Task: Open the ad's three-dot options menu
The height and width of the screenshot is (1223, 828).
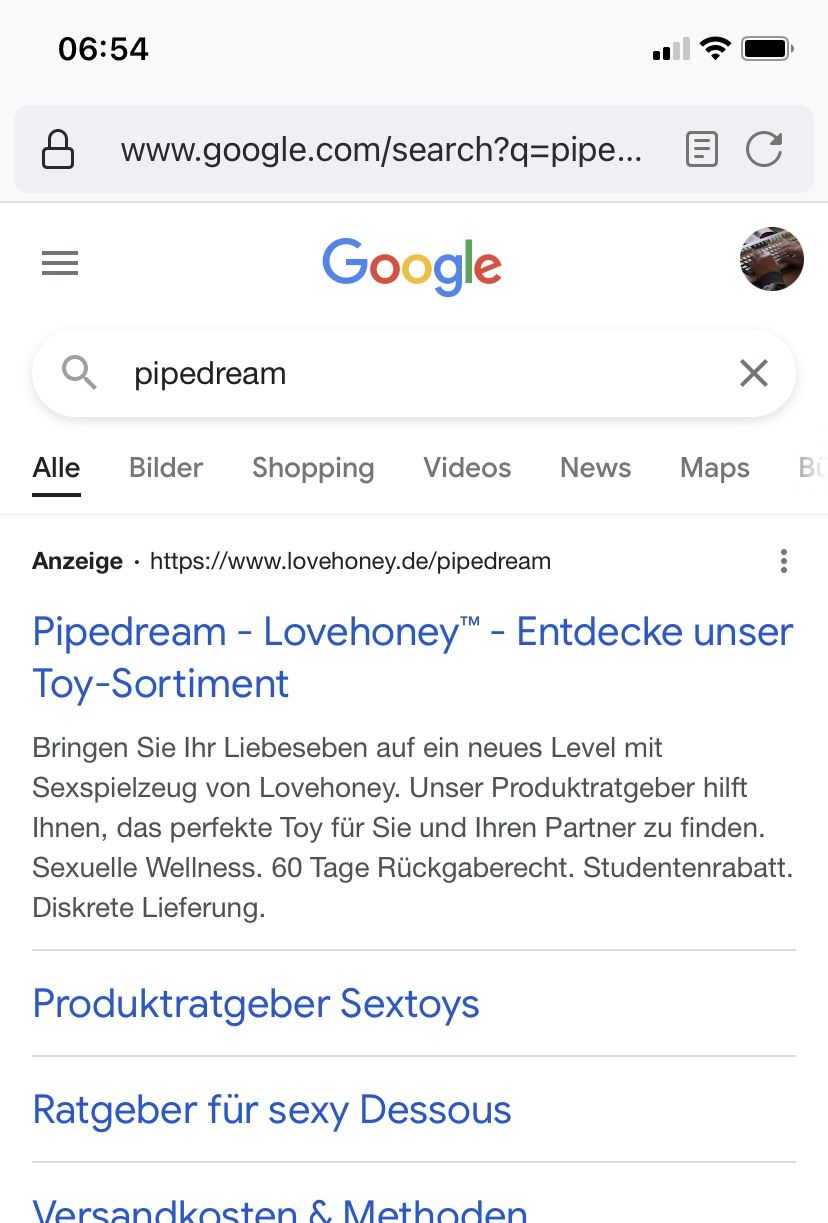Action: click(x=784, y=561)
